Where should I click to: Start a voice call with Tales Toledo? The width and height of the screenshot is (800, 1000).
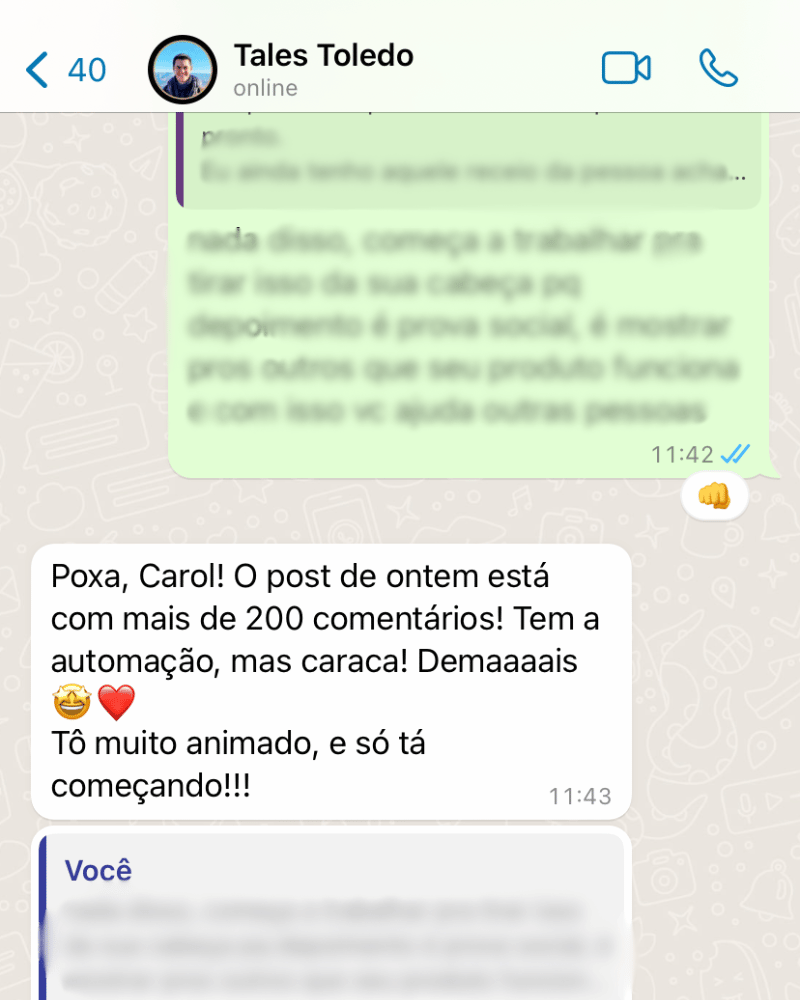(x=718, y=68)
